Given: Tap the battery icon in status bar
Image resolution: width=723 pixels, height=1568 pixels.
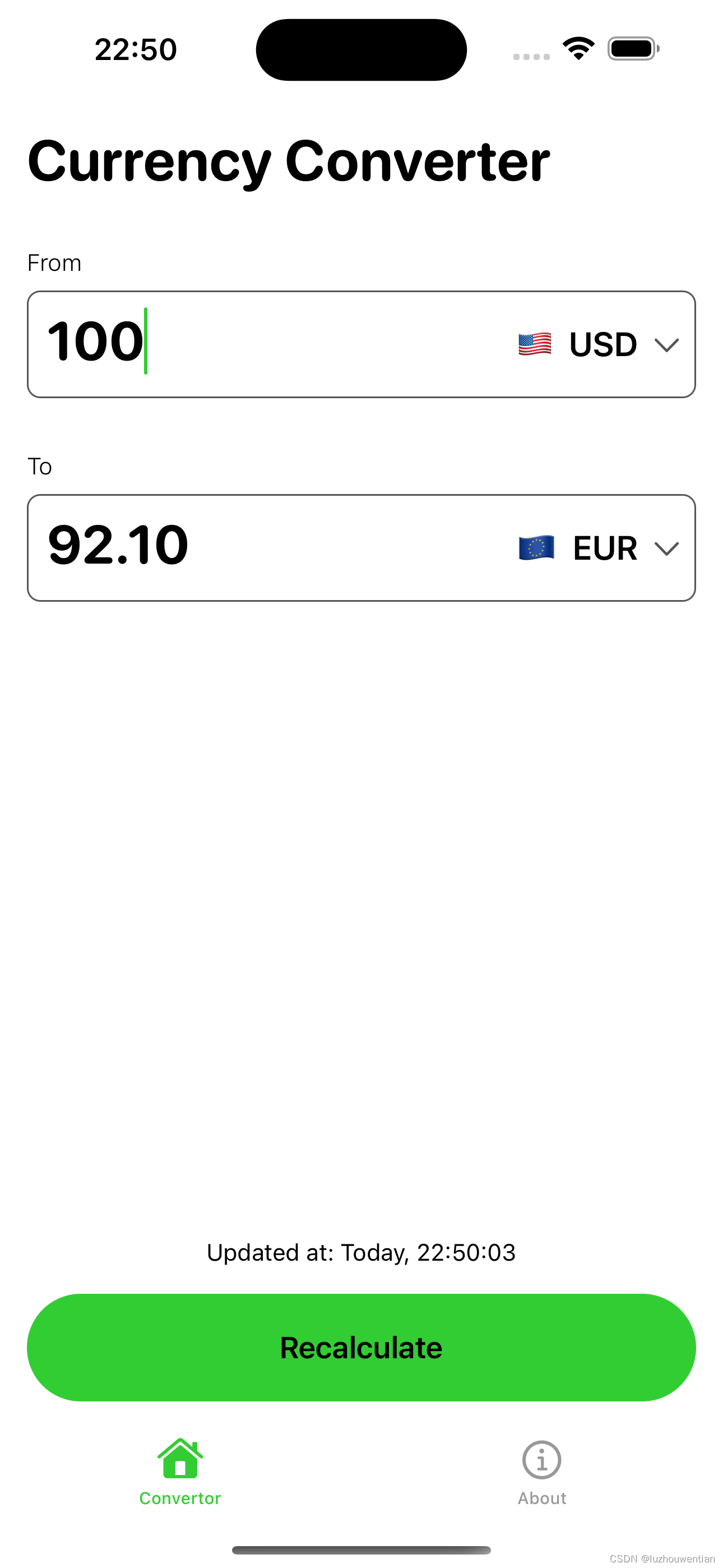Looking at the screenshot, I should pyautogui.click(x=631, y=49).
